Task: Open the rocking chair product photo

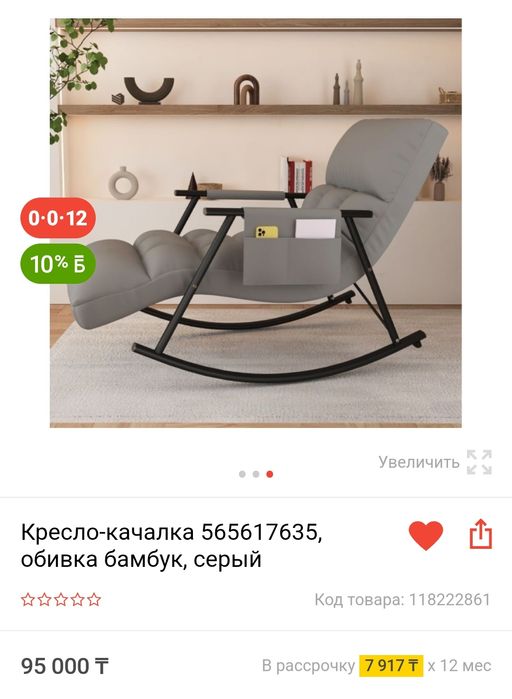Action: (x=255, y=223)
